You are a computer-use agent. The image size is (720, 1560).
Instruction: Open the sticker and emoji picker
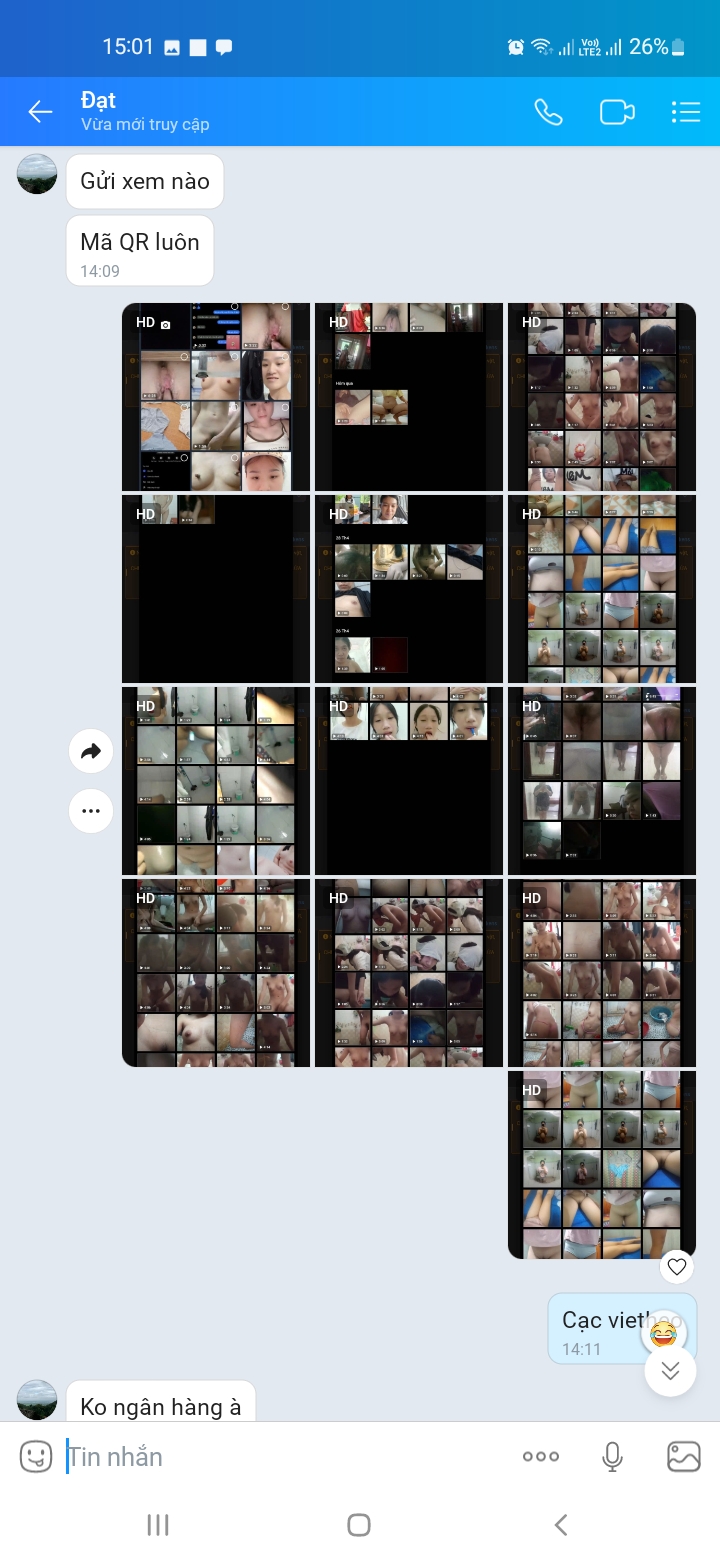[x=36, y=1457]
